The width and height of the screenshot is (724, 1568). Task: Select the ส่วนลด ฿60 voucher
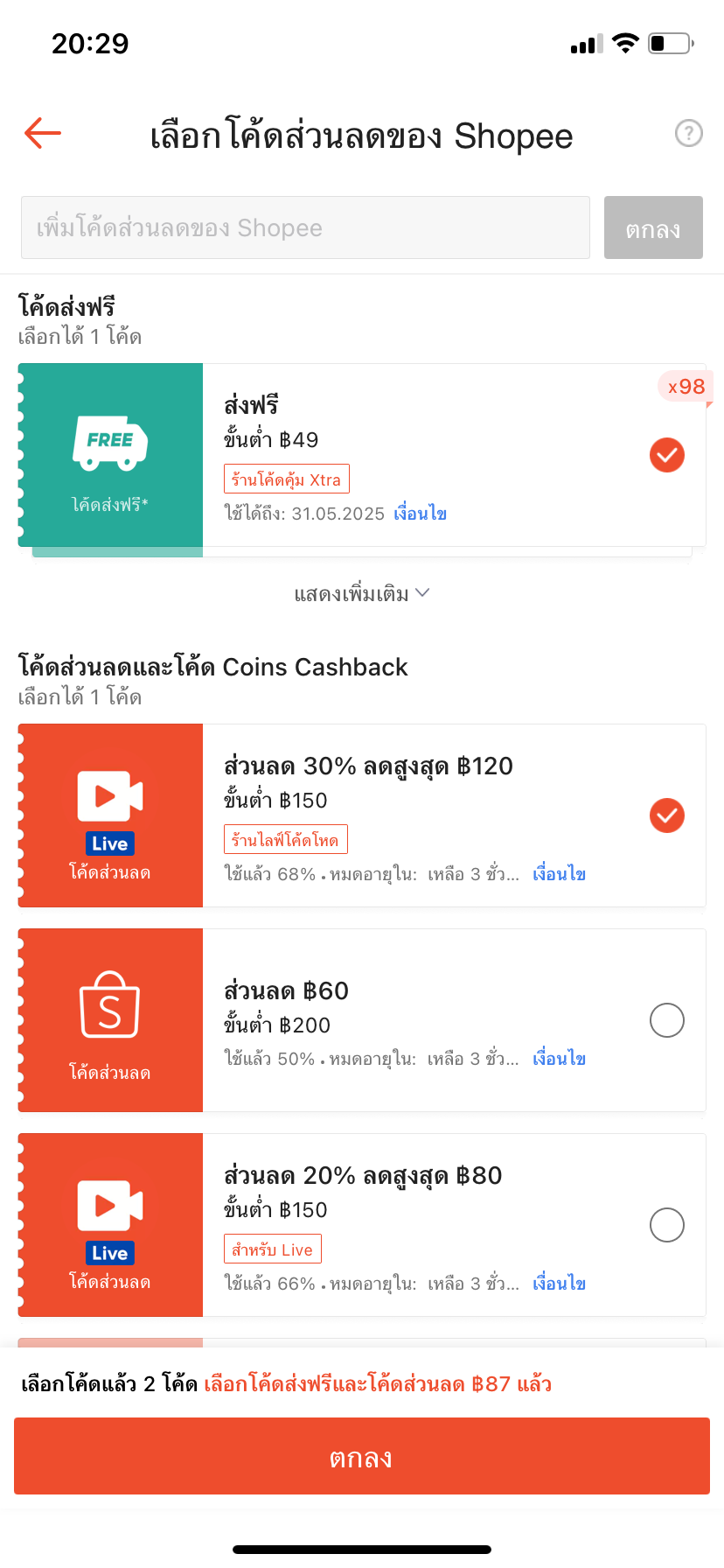click(667, 1020)
